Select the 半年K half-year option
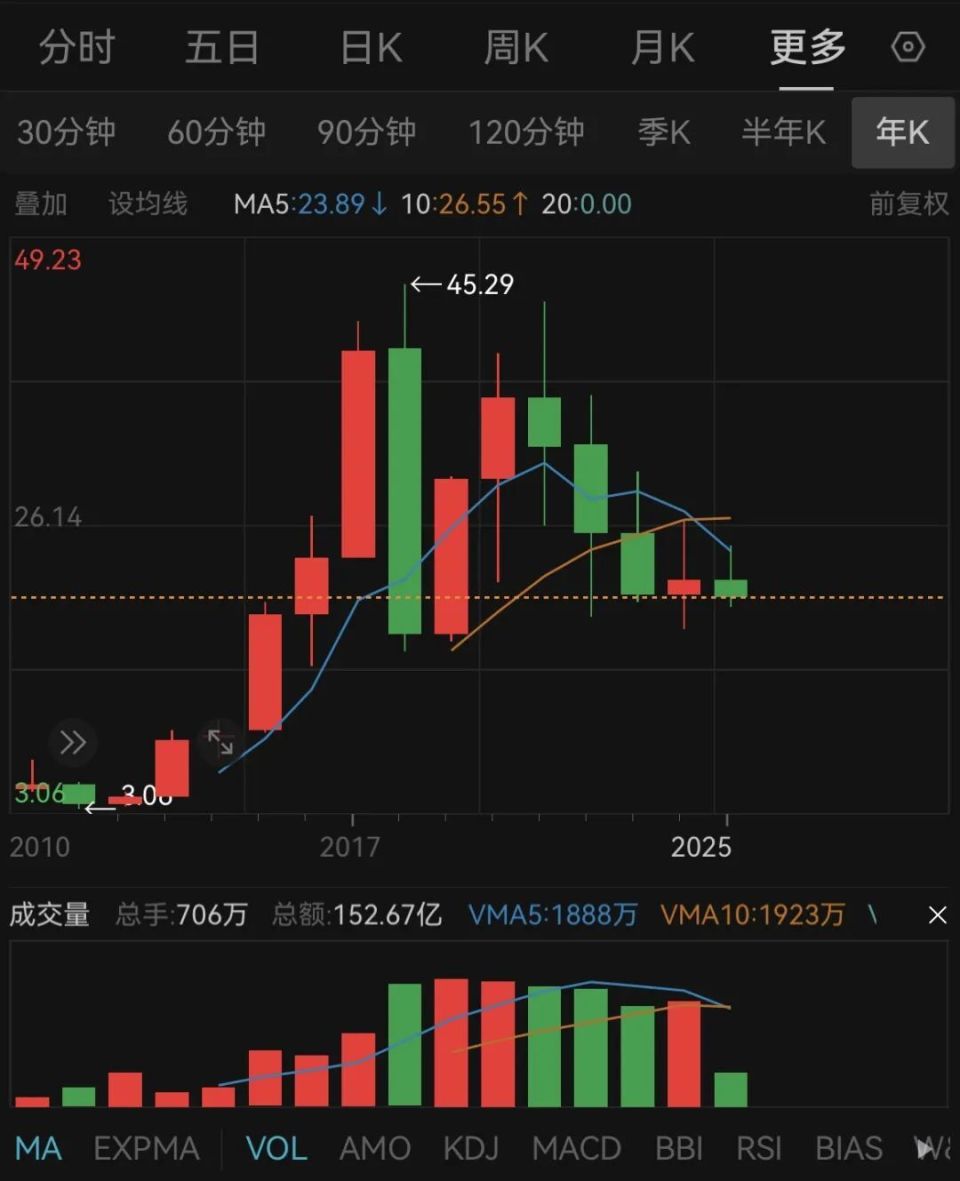This screenshot has height=1181, width=960. tap(784, 132)
